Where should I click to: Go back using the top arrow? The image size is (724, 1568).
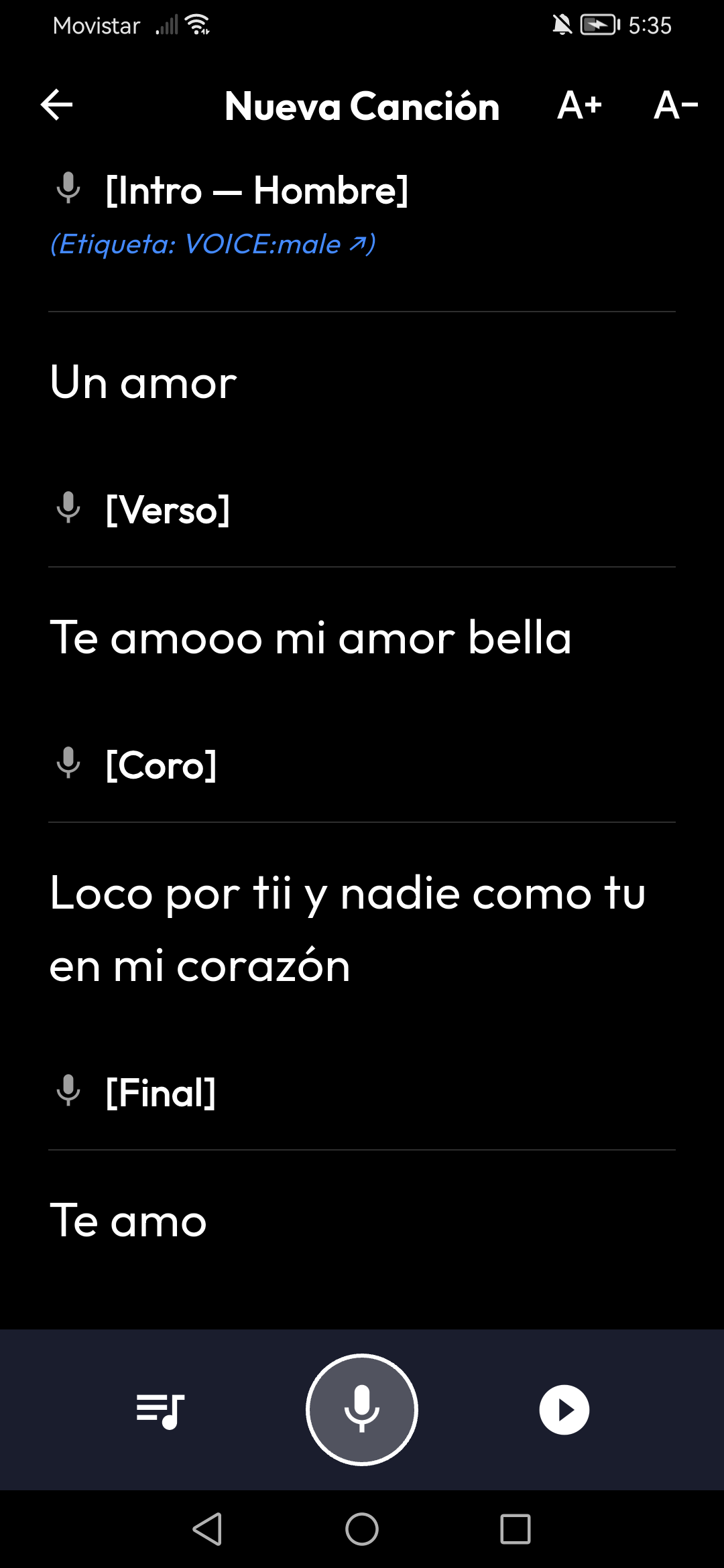point(57,105)
